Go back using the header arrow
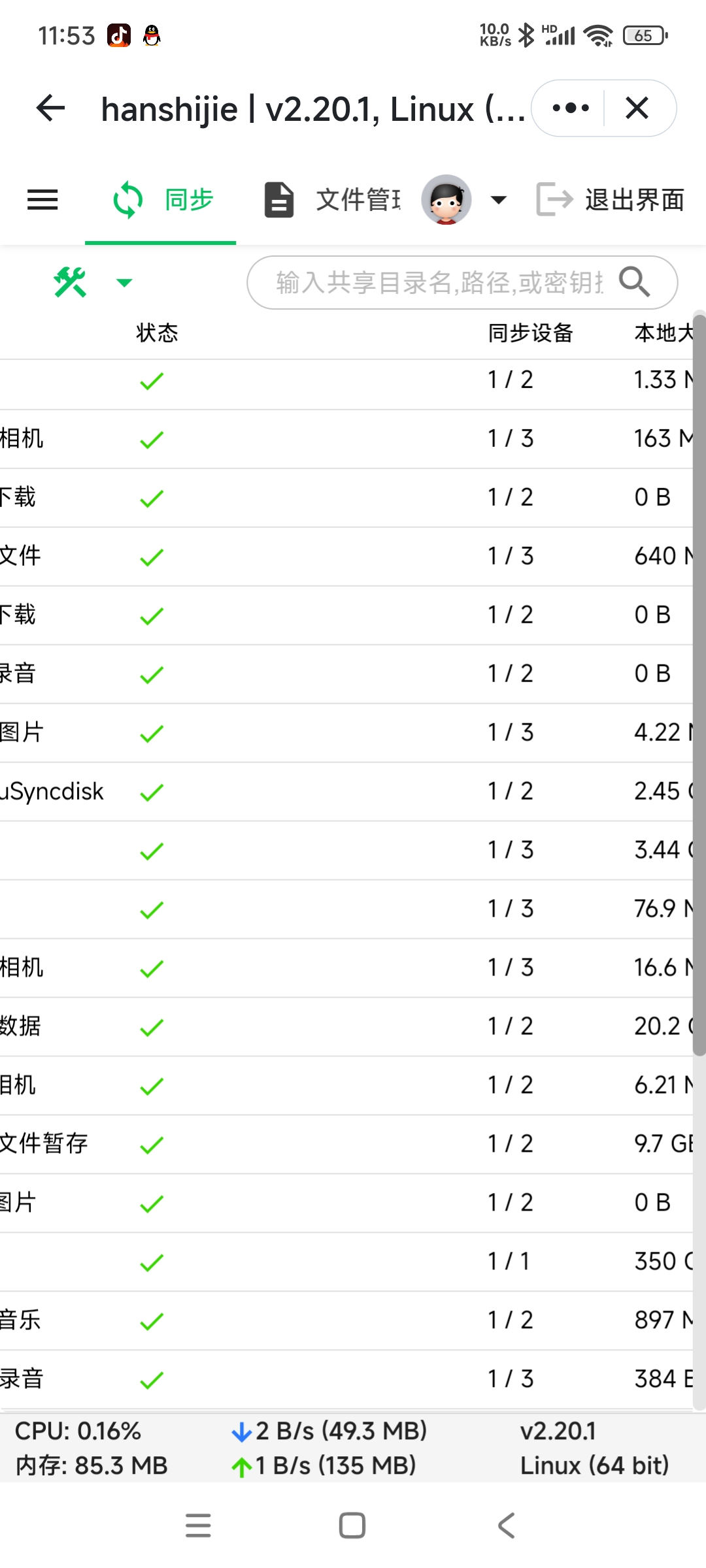Image resolution: width=706 pixels, height=1568 pixels. 51,108
